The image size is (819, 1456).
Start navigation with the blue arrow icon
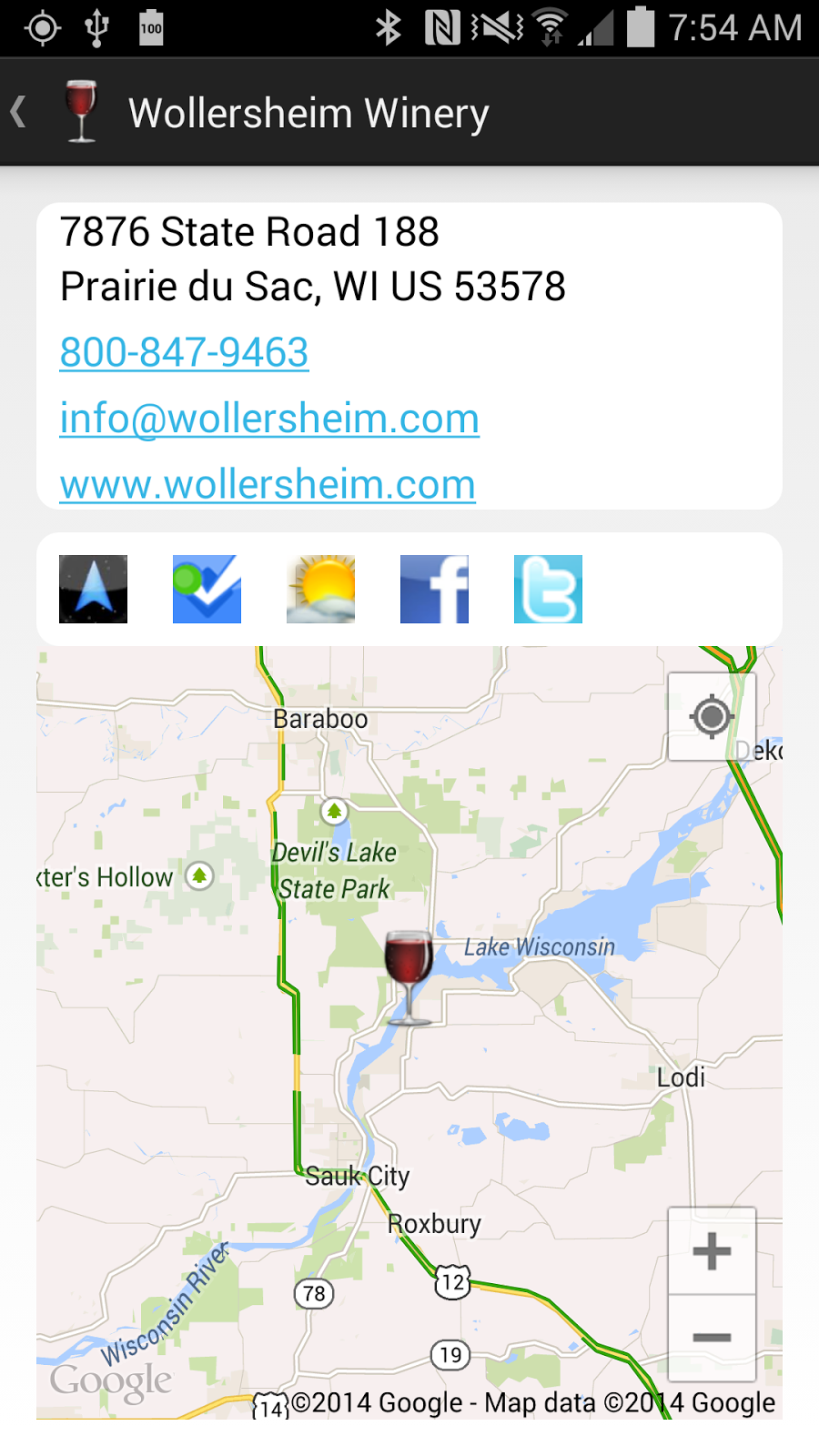[93, 589]
